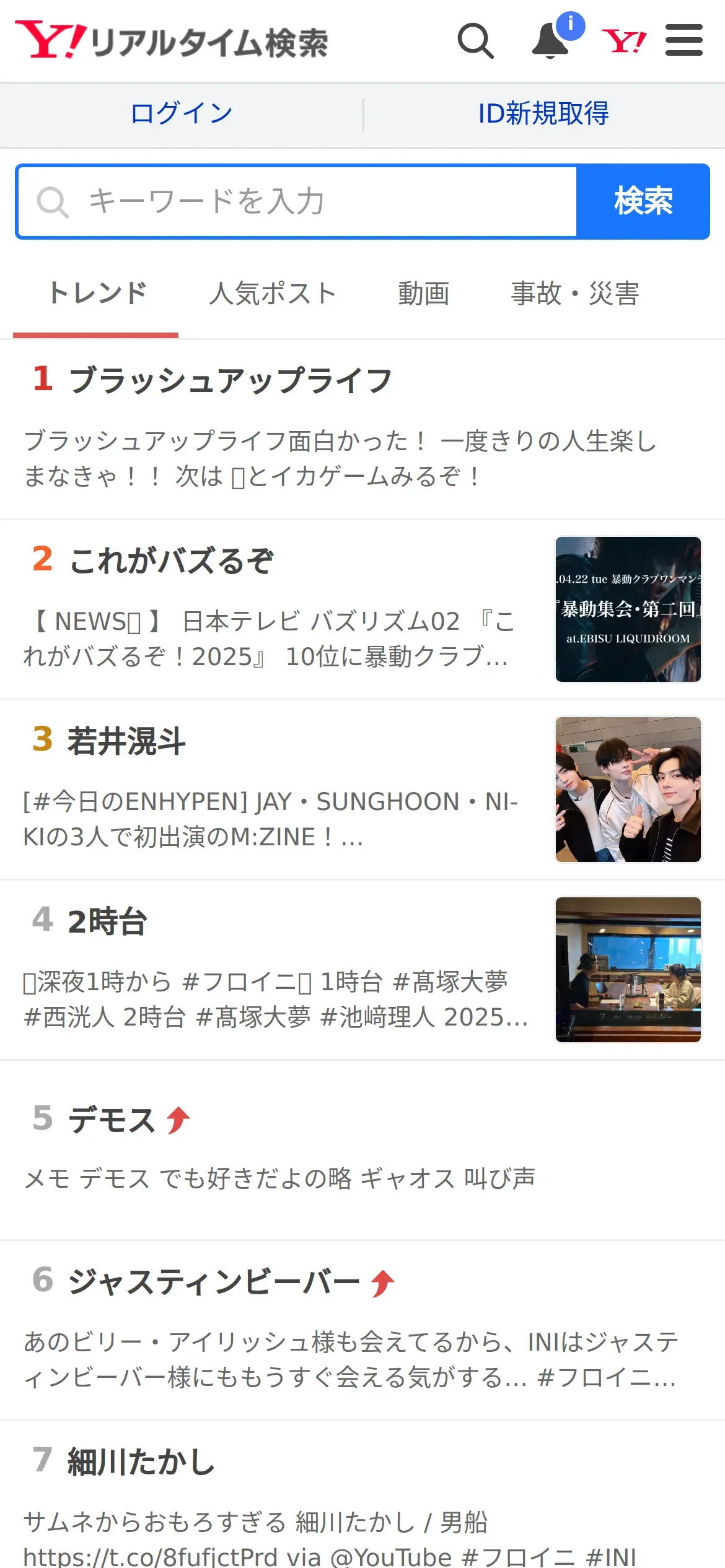Open trend ブラッシュアップライフ

coord(231,380)
